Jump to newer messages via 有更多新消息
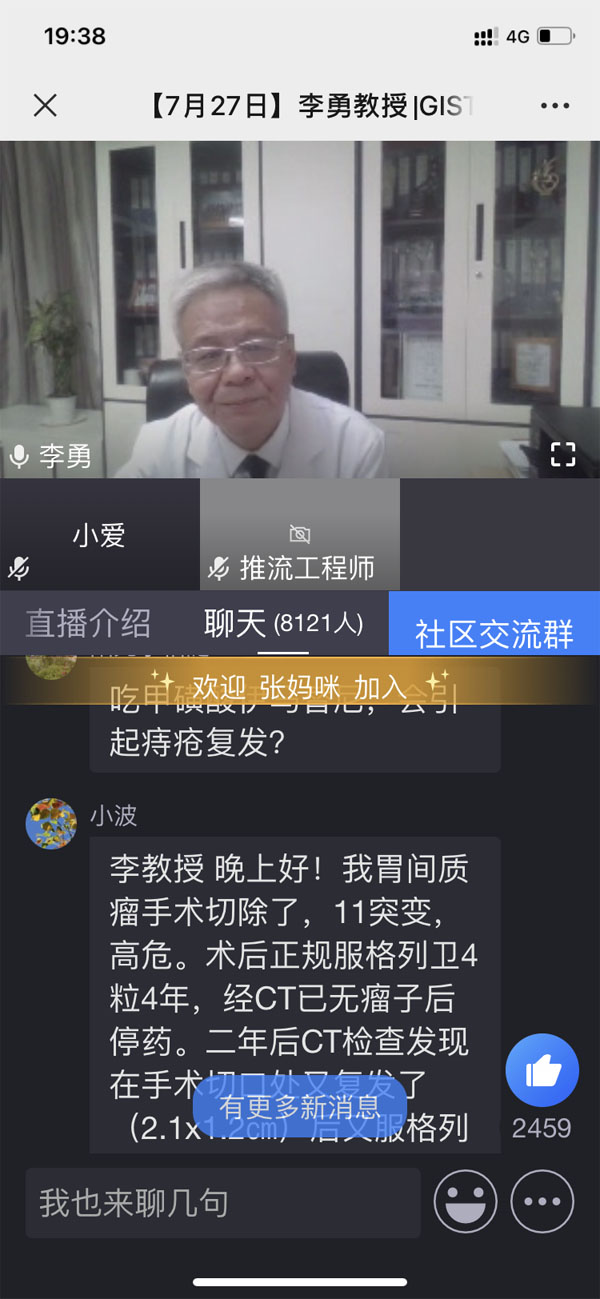 300,1106
